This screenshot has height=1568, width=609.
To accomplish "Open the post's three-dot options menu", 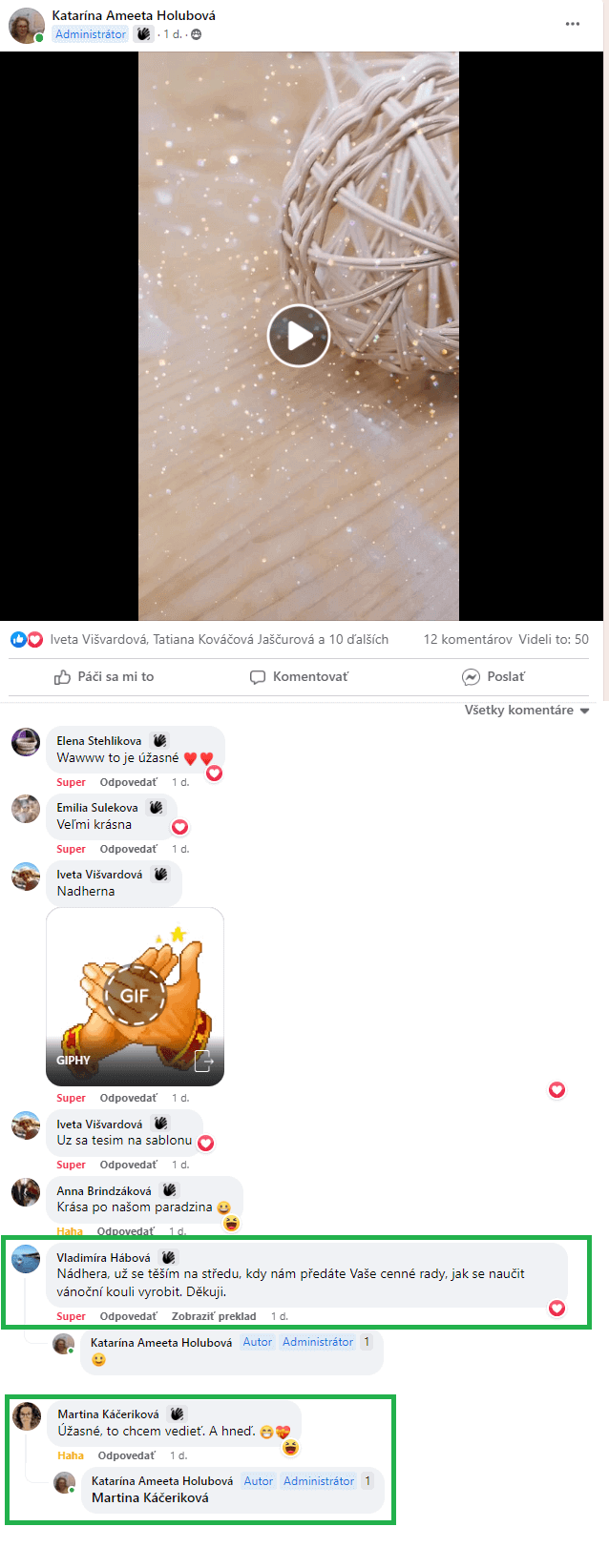I will (573, 24).
